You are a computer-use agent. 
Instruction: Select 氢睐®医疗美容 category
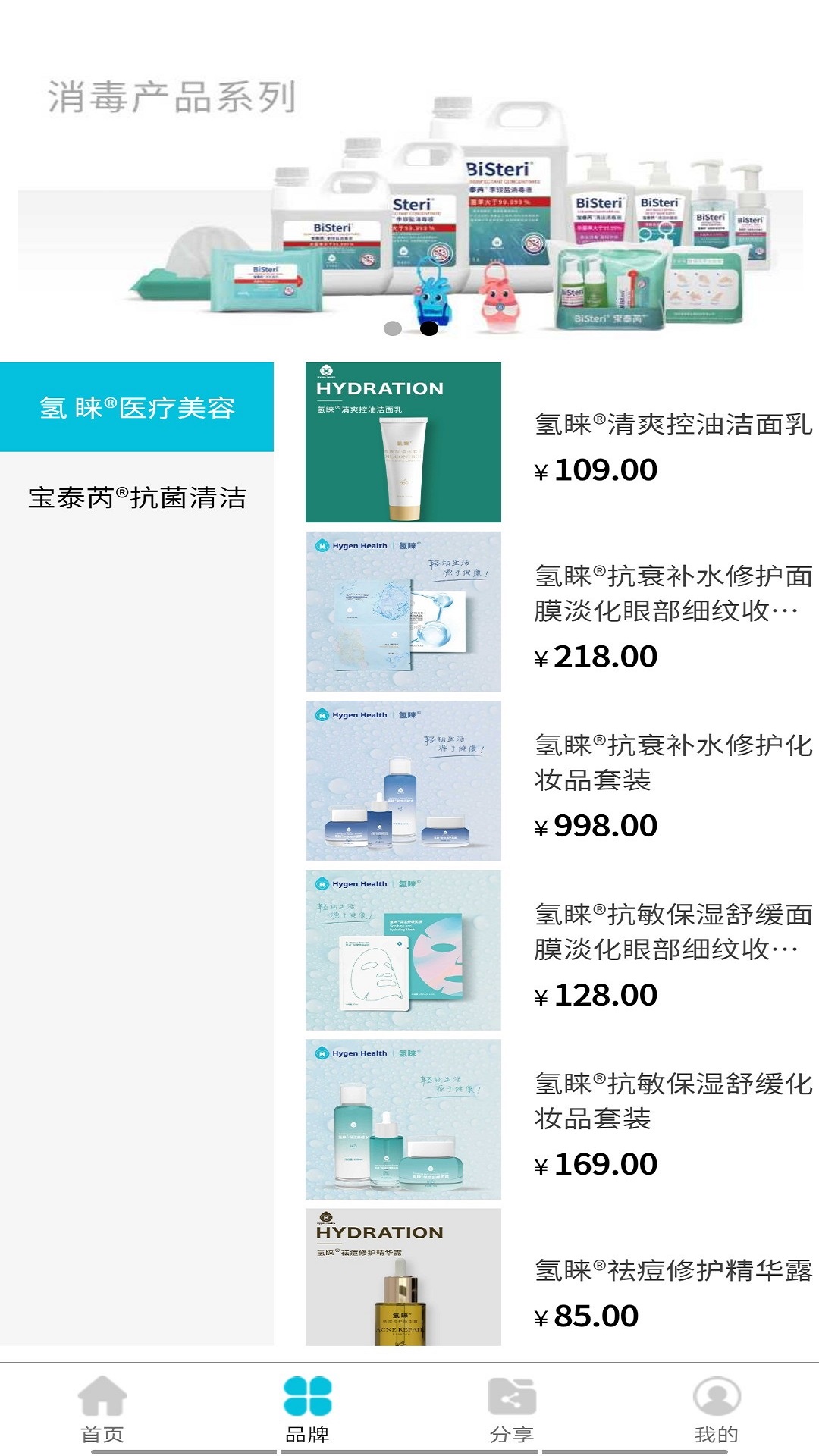coord(137,407)
